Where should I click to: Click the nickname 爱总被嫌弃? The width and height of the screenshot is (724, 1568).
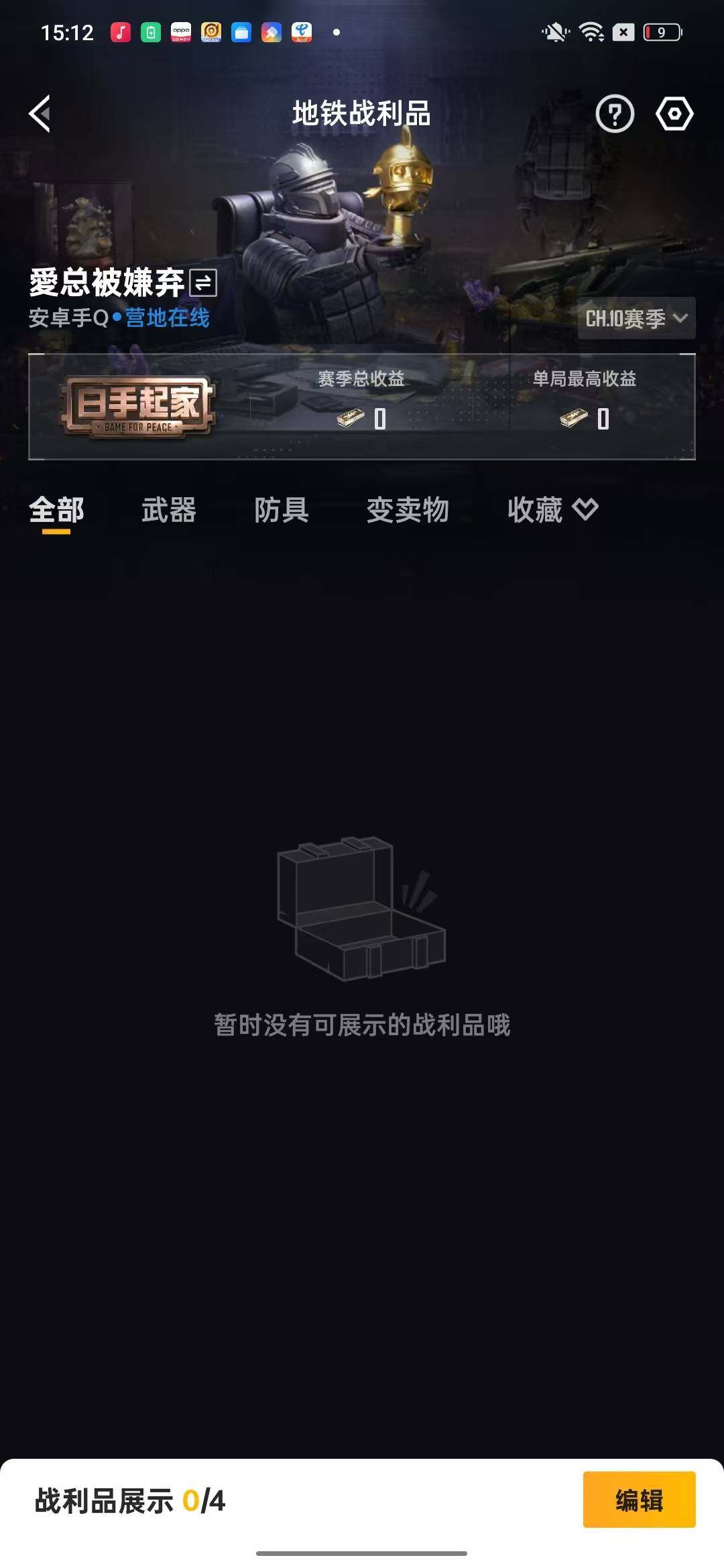pyautogui.click(x=104, y=283)
